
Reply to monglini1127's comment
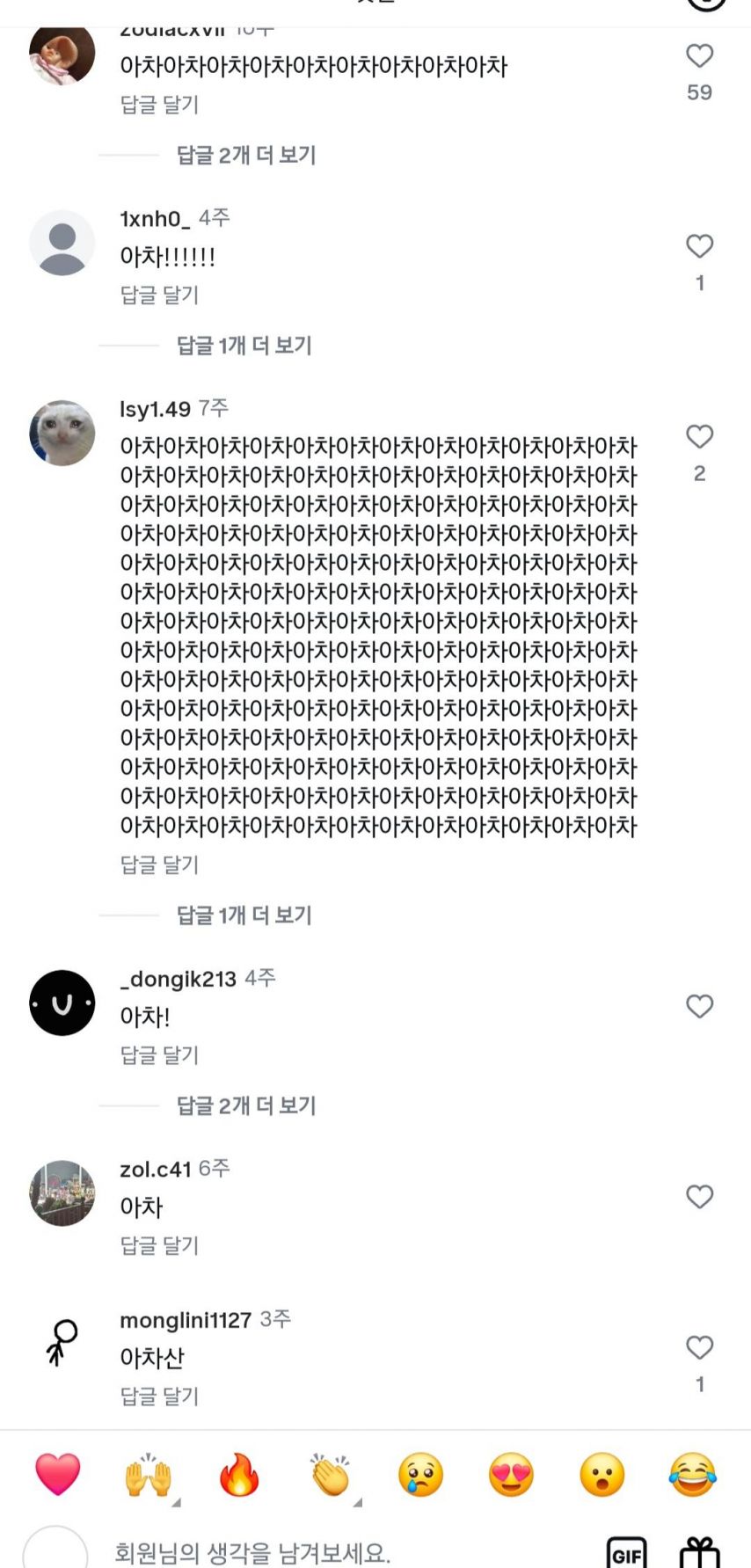coord(159,1397)
